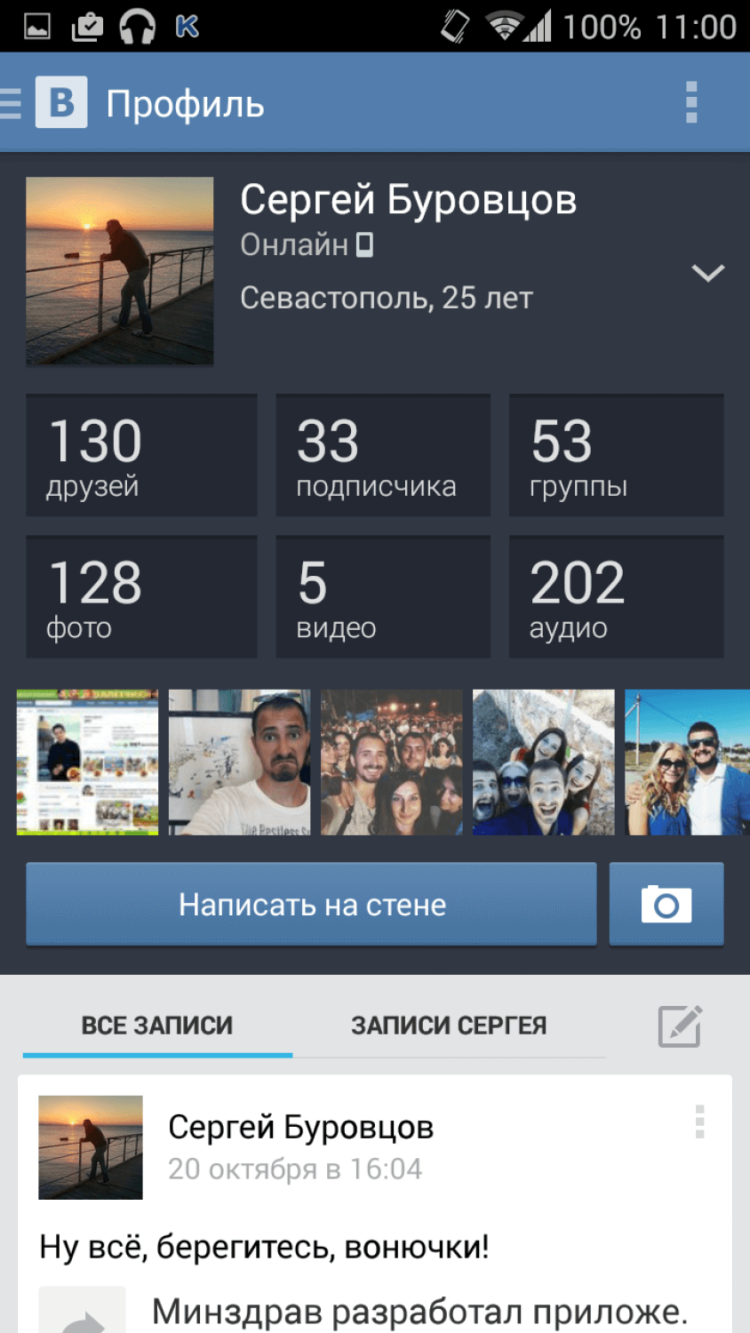Open the group selfie photo thumbnail
The width and height of the screenshot is (750, 1333).
pos(544,762)
